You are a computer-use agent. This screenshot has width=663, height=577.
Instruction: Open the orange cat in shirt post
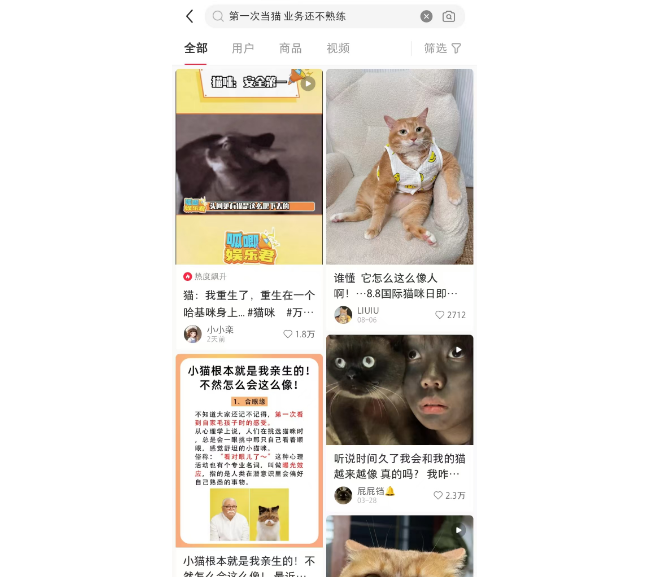tap(399, 166)
